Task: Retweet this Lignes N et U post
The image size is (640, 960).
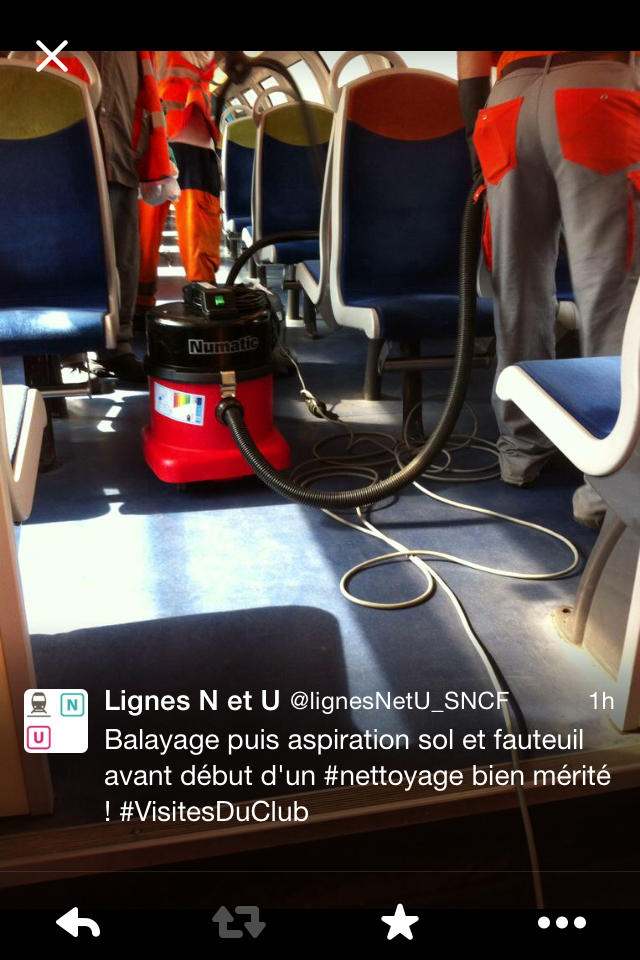Action: tap(239, 922)
